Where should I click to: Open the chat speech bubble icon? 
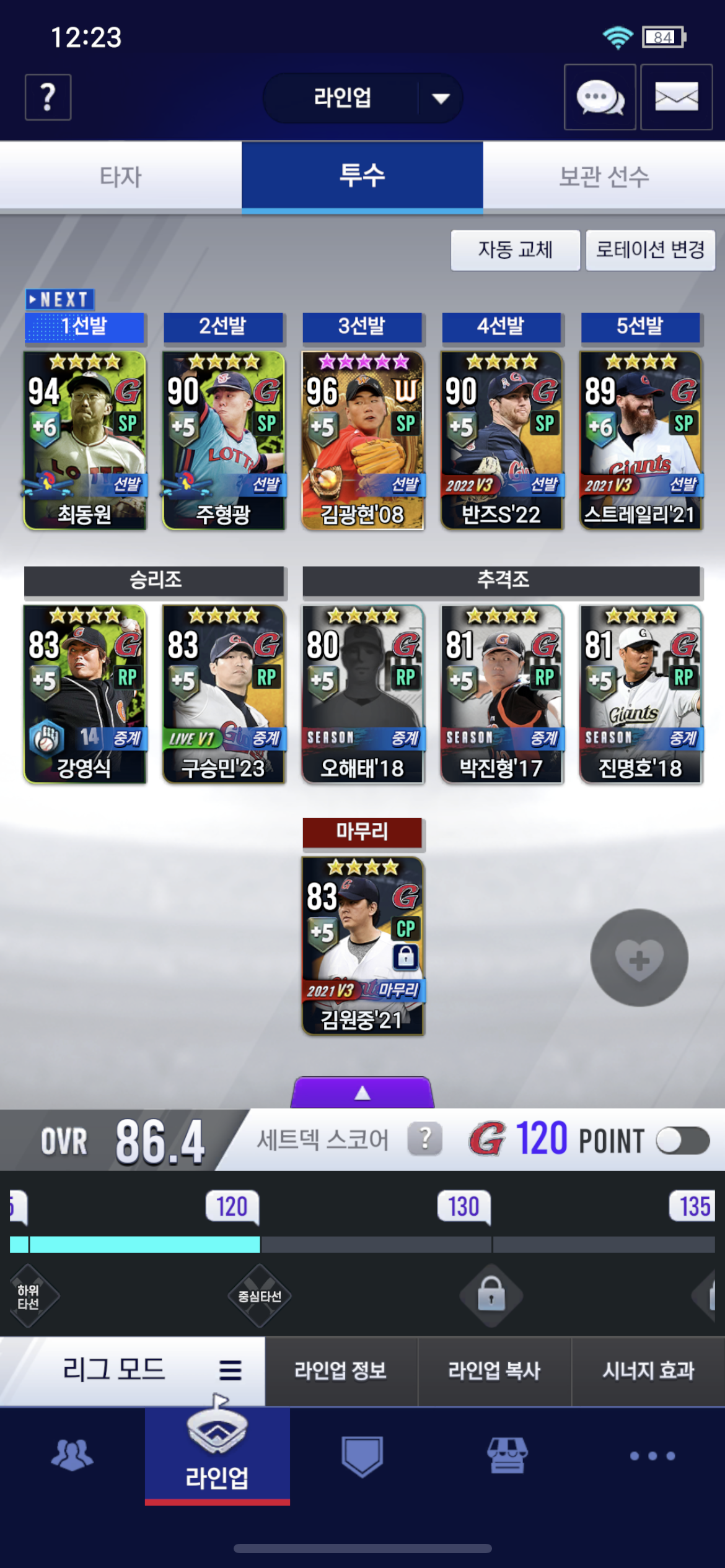point(600,97)
